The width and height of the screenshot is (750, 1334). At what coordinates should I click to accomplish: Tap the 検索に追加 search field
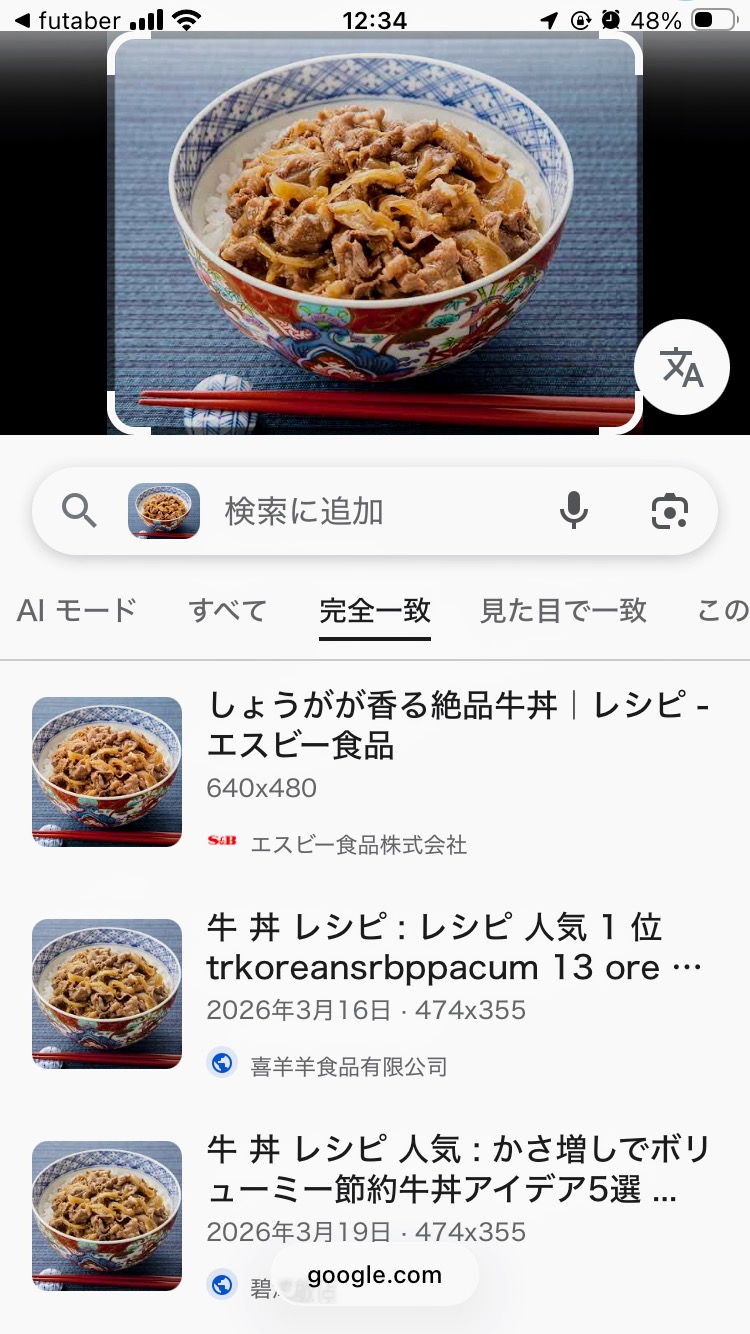304,511
